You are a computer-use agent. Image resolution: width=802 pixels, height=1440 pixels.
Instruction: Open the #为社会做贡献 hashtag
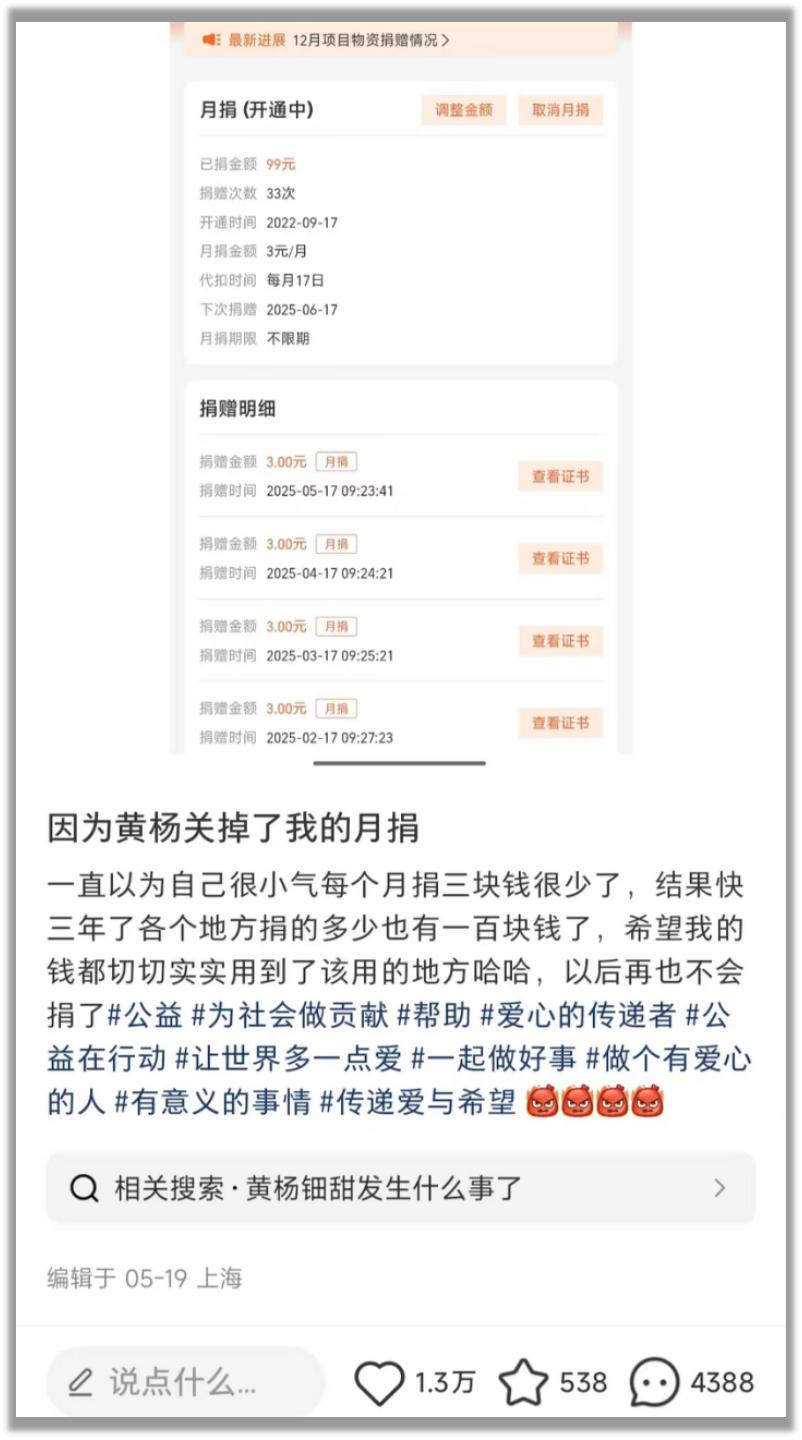289,1015
